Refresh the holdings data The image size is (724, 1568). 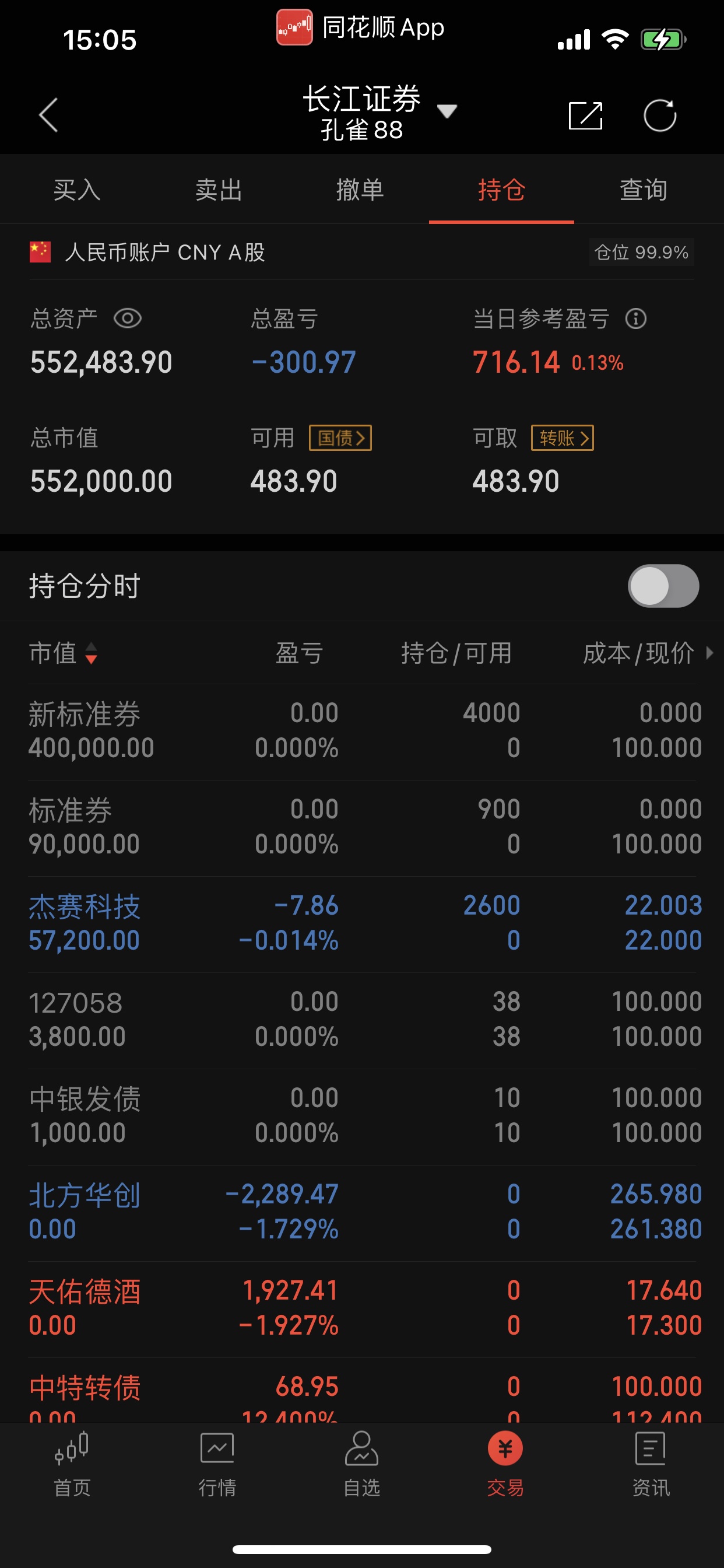(660, 114)
